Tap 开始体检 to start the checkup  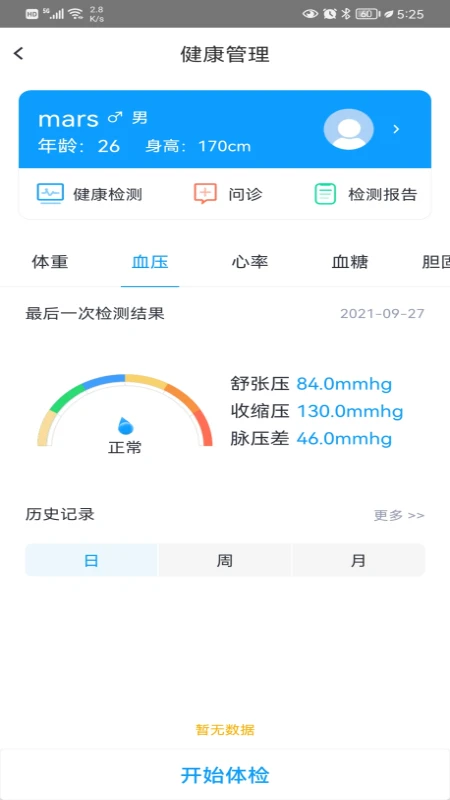tap(225, 774)
